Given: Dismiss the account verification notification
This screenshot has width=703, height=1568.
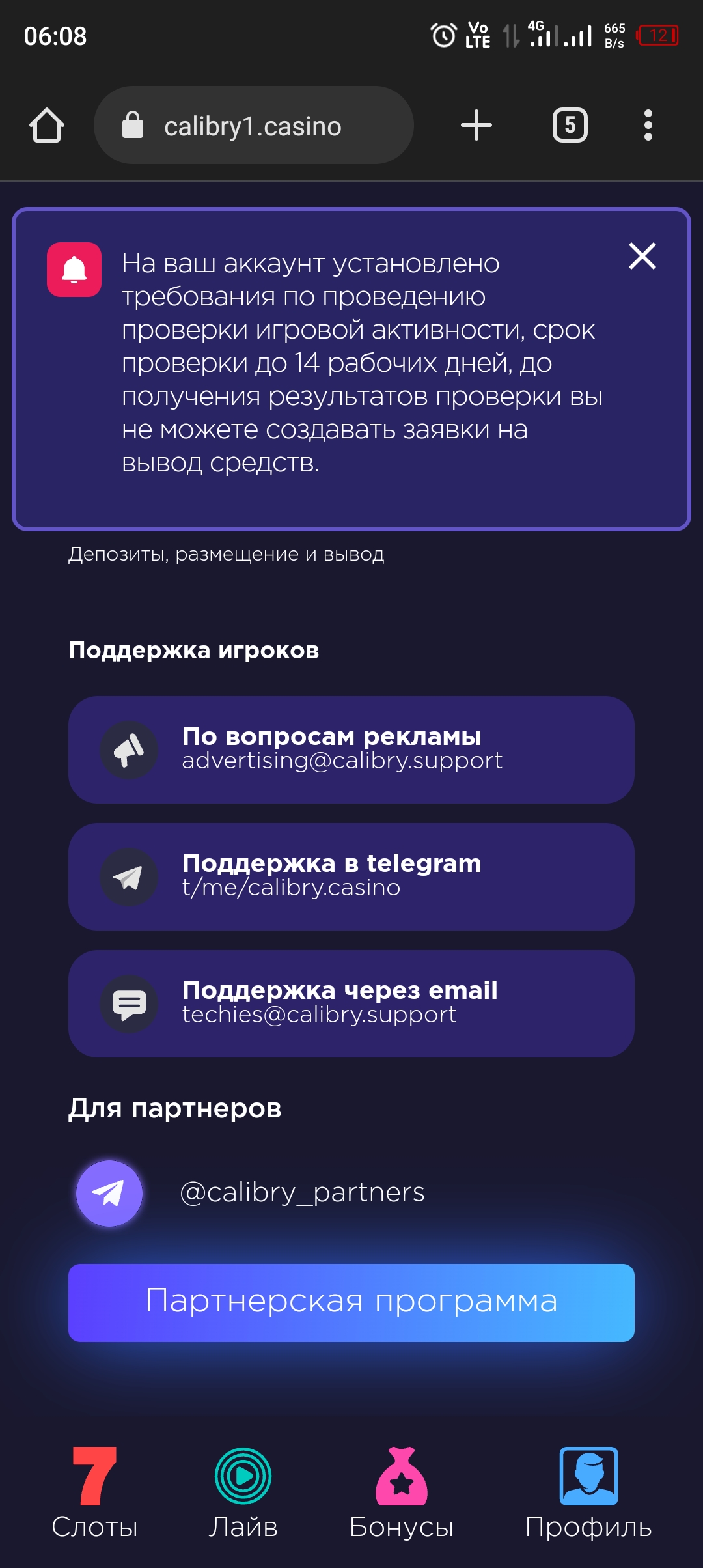Looking at the screenshot, I should point(642,256).
